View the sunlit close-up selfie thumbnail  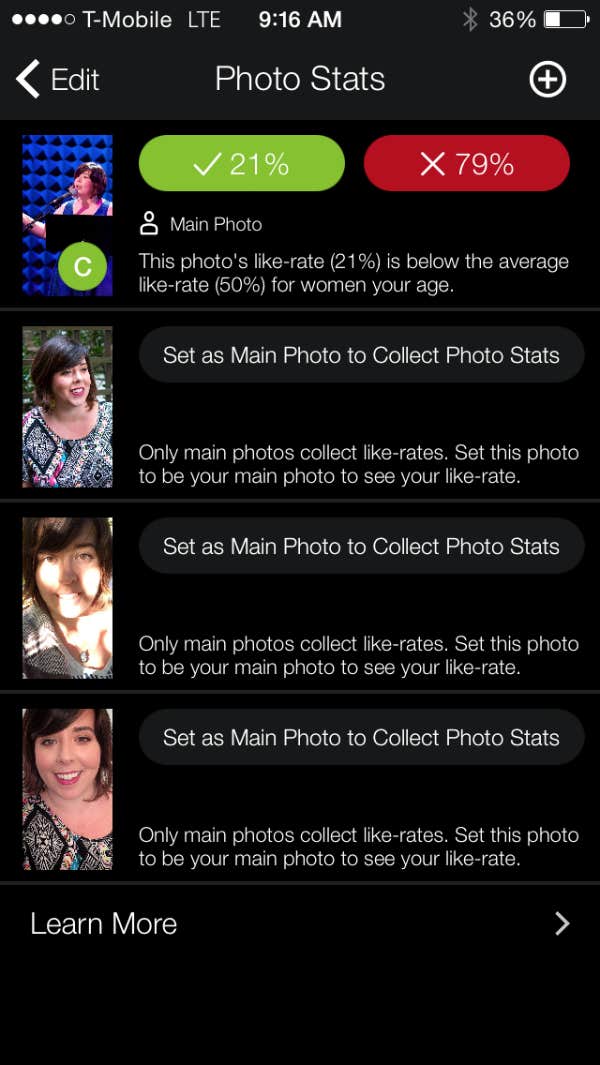click(67, 598)
